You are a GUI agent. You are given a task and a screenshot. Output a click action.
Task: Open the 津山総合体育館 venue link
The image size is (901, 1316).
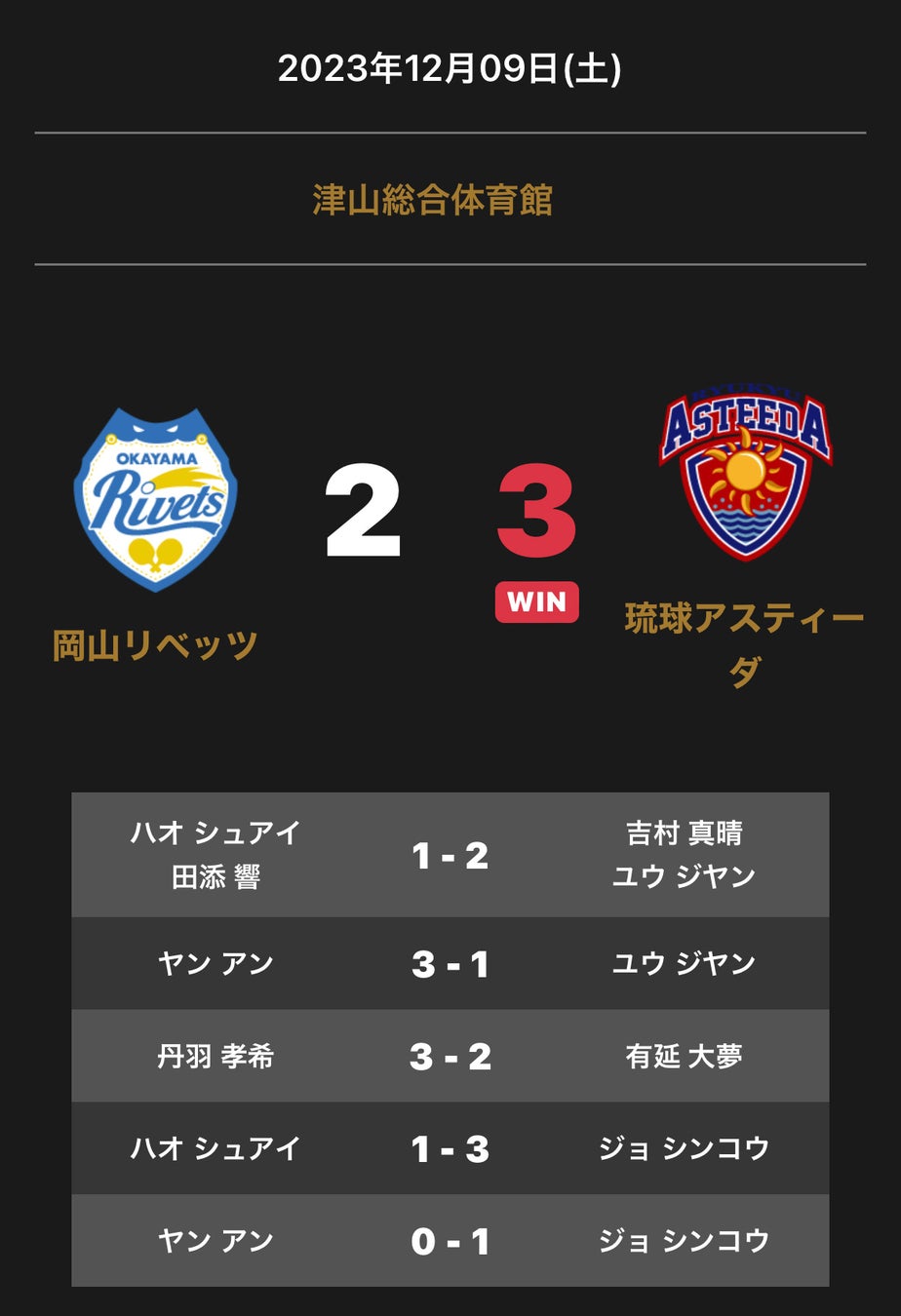433,200
